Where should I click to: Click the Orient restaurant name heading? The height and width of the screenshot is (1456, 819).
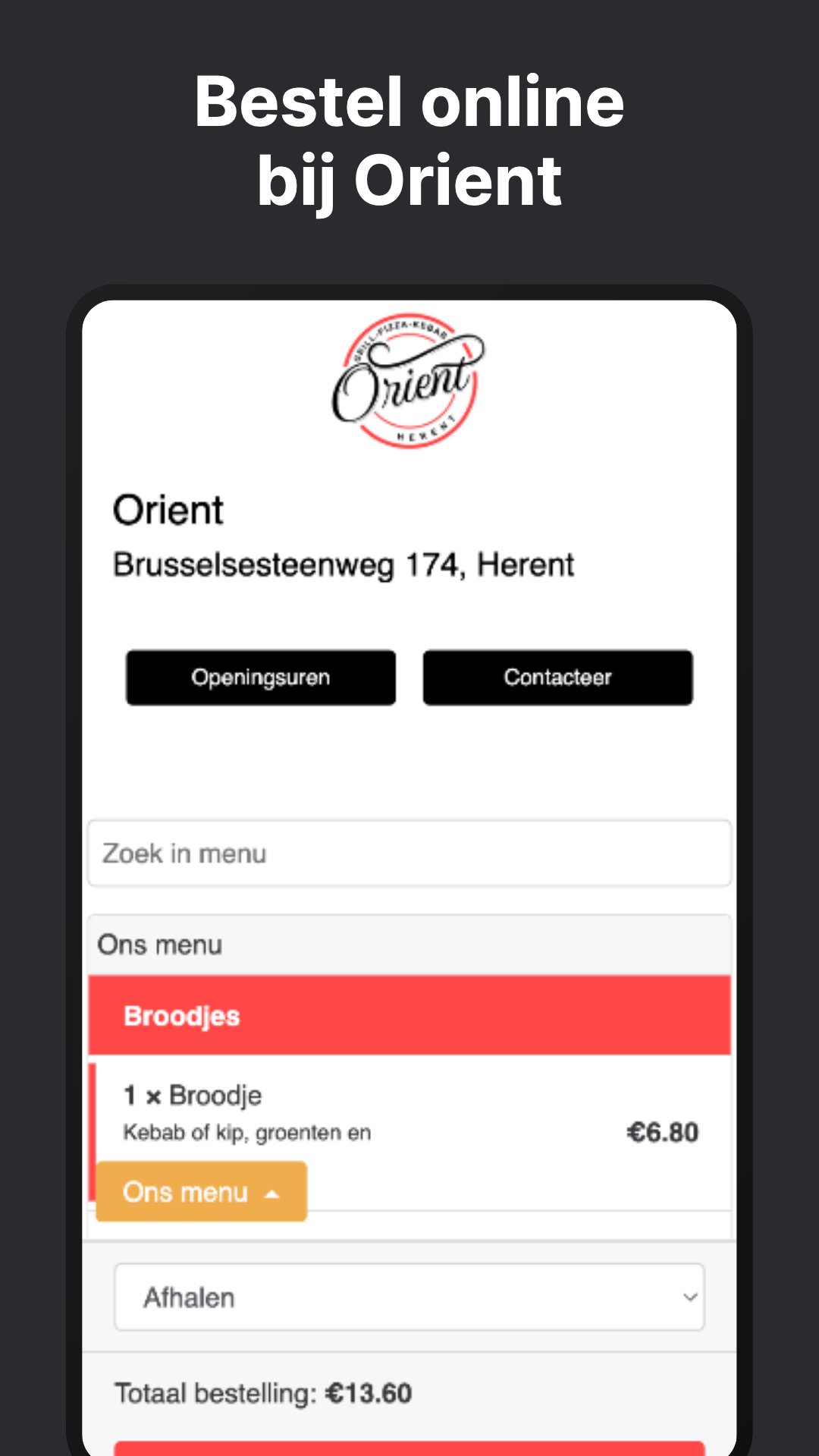coord(168,509)
